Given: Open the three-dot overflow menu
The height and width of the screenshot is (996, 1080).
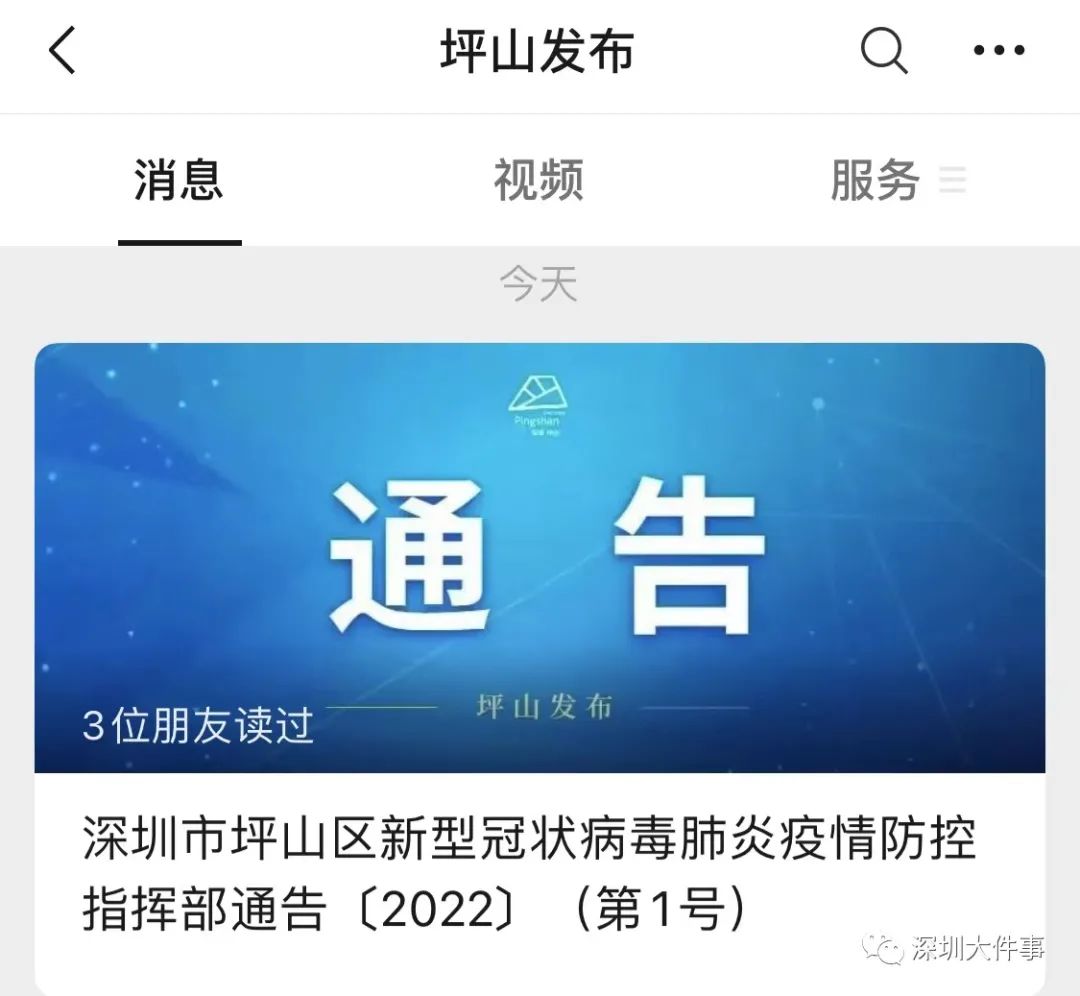Looking at the screenshot, I should click(999, 51).
